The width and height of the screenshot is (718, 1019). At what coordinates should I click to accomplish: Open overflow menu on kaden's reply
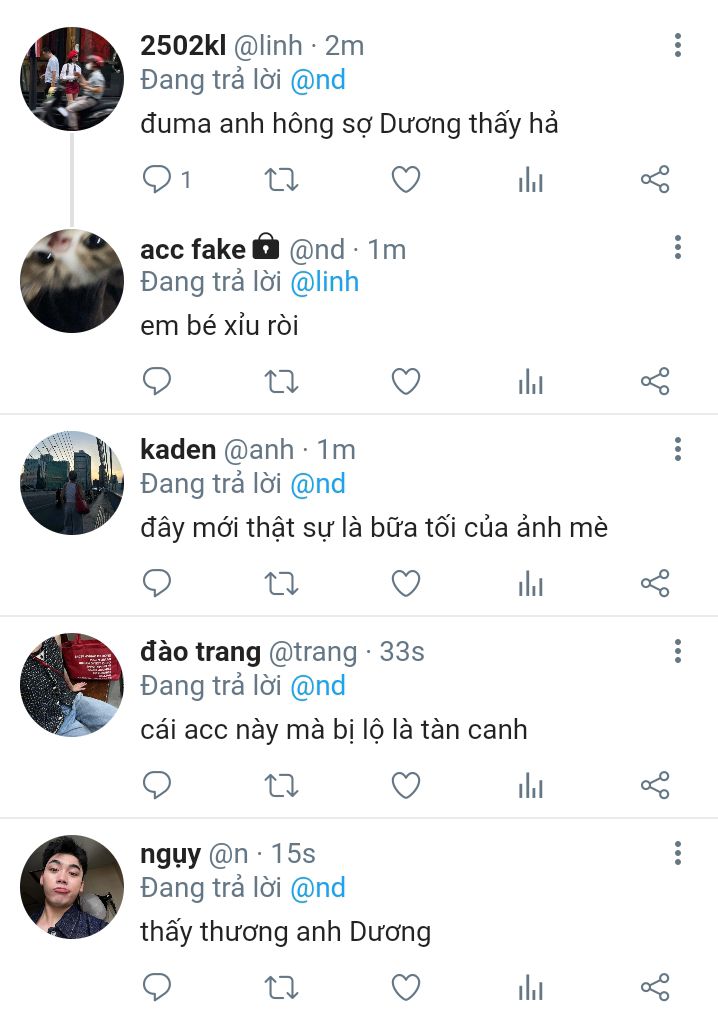(678, 449)
